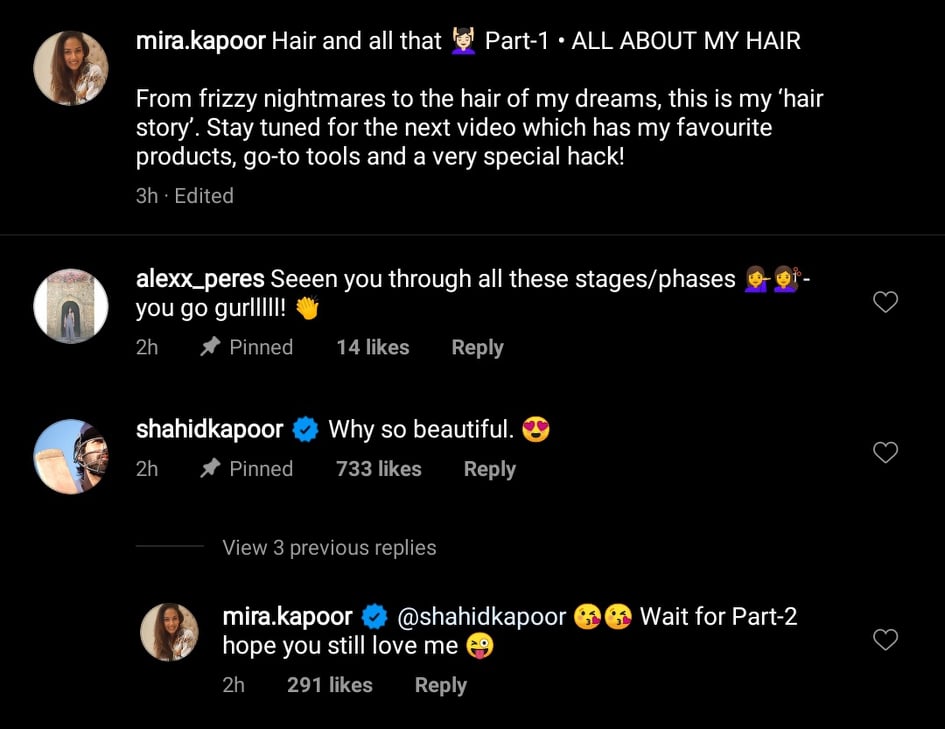Image resolution: width=945 pixels, height=729 pixels.
Task: Open alexx_peres's profile picture
Action: [x=71, y=305]
